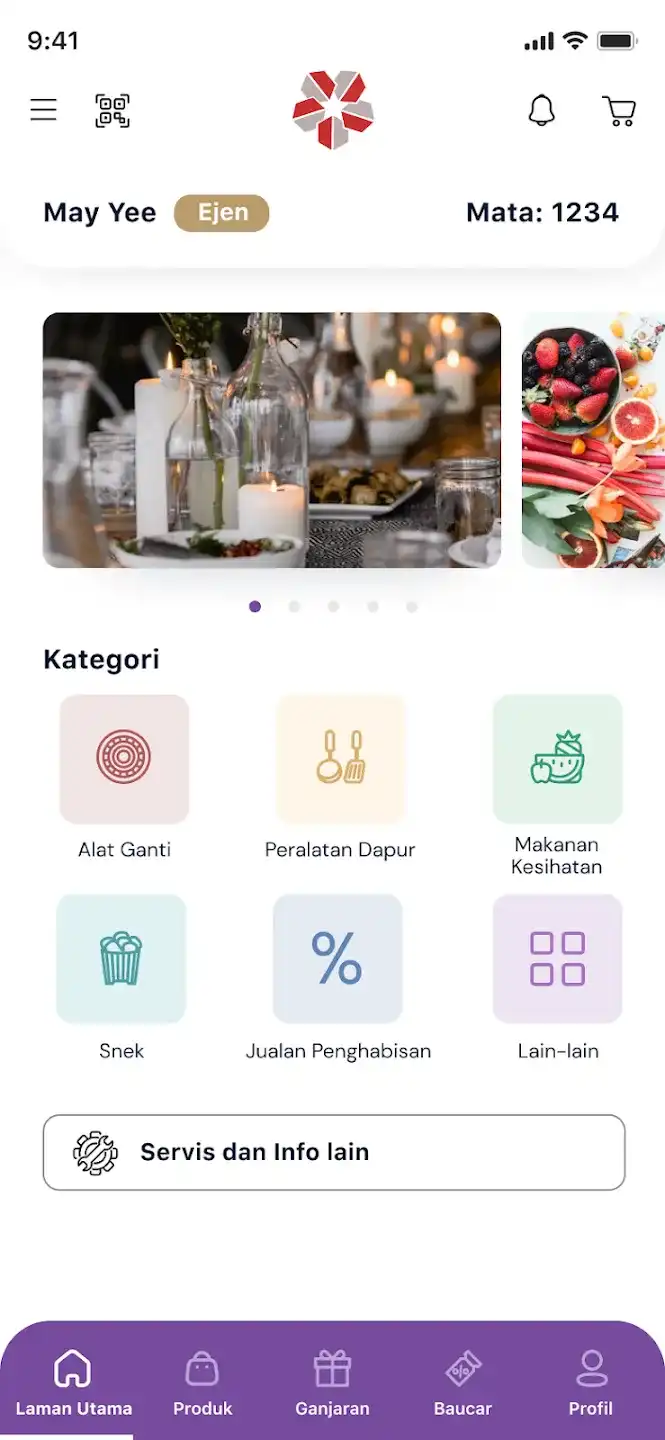Image resolution: width=665 pixels, height=1440 pixels.
Task: View the Jualan Penghabisan category
Action: [338, 959]
